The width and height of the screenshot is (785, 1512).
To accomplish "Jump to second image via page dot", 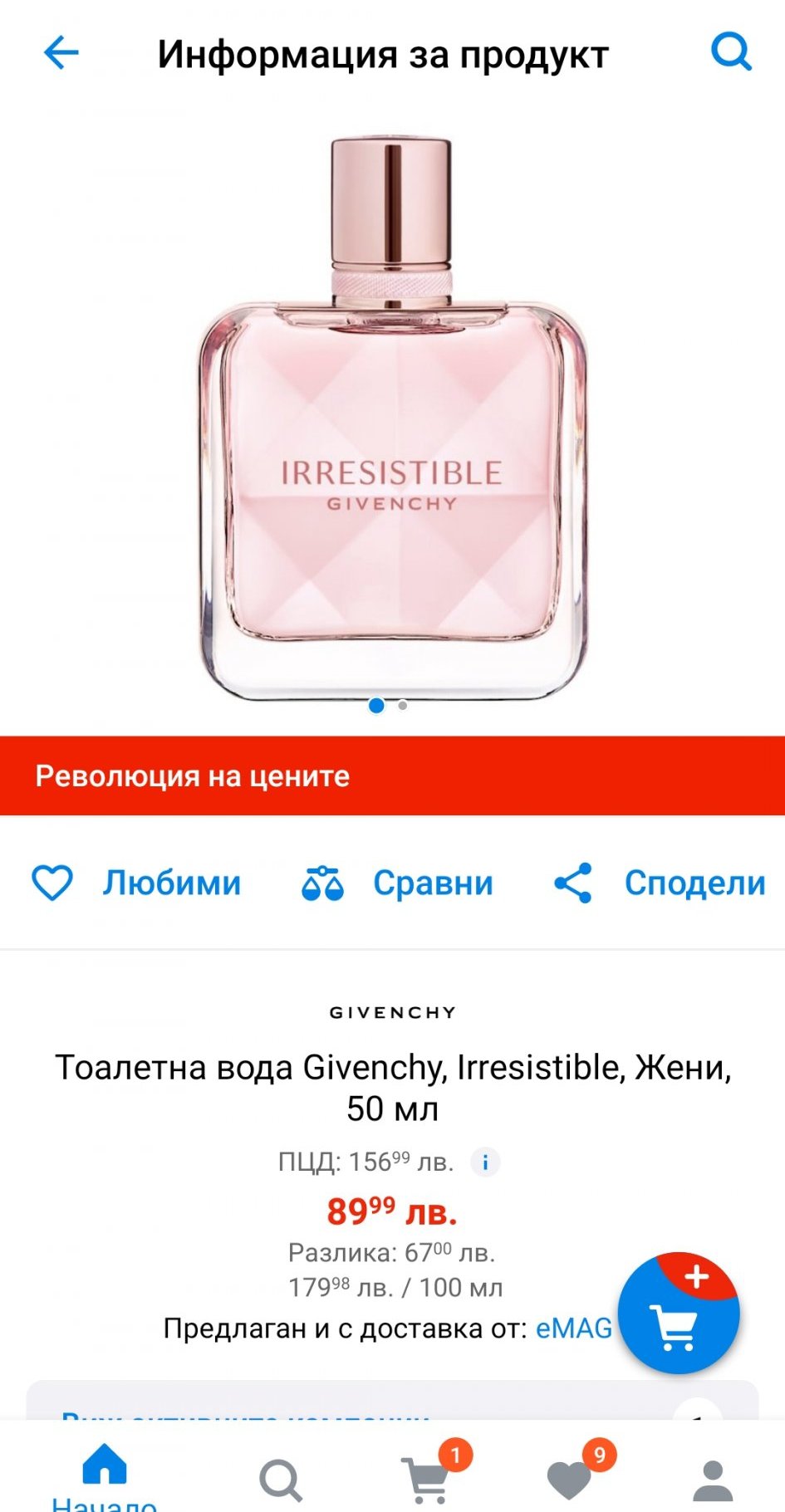I will pos(403,706).
